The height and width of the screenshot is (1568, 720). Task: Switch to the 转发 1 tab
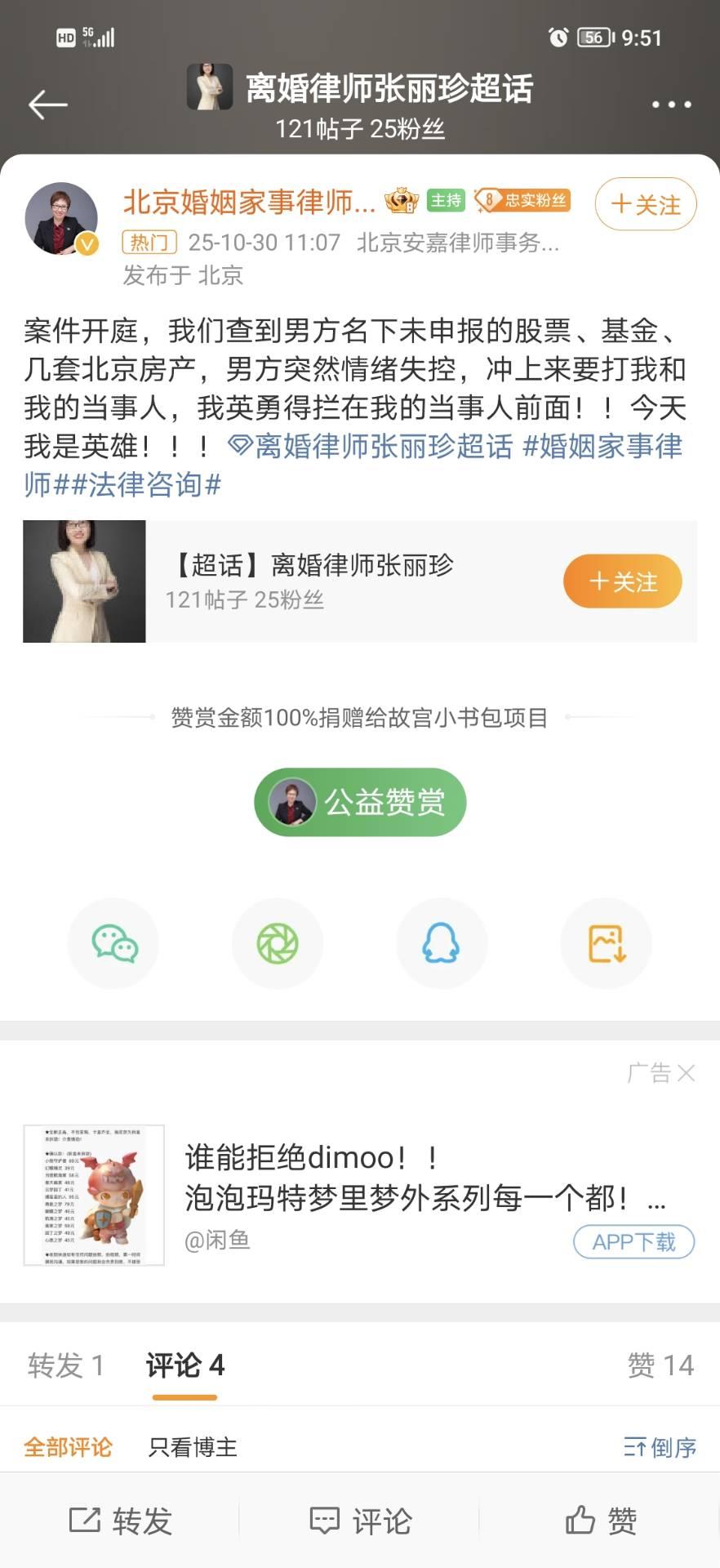coord(65,1365)
